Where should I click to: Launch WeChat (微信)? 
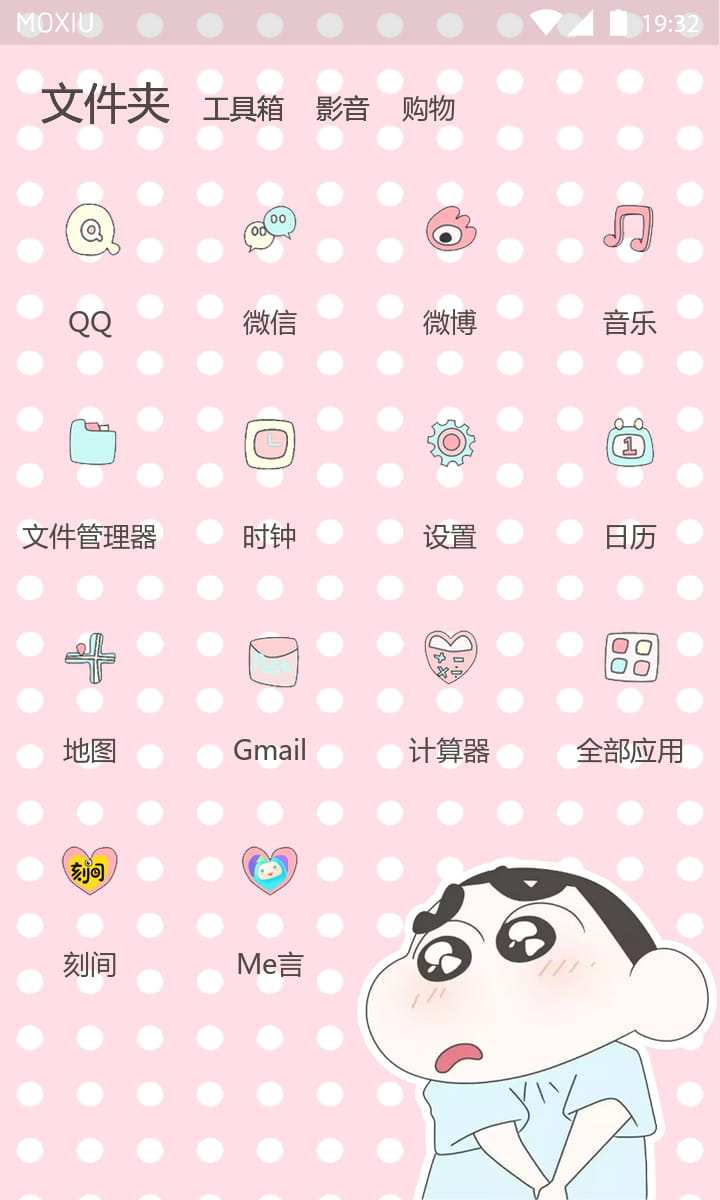pyautogui.click(x=269, y=230)
